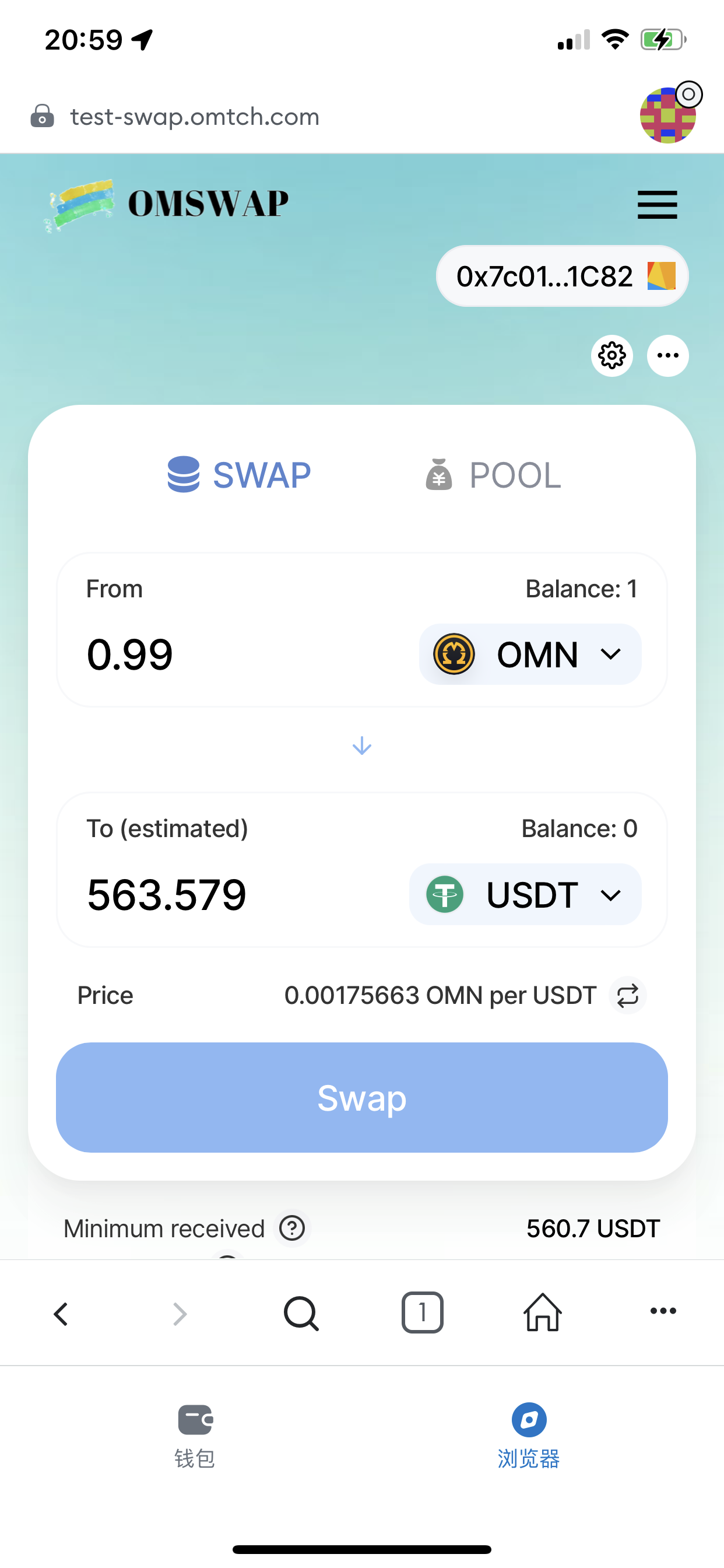Screen dimensions: 724x1568
Task: Open browser search
Action: pyautogui.click(x=301, y=1314)
